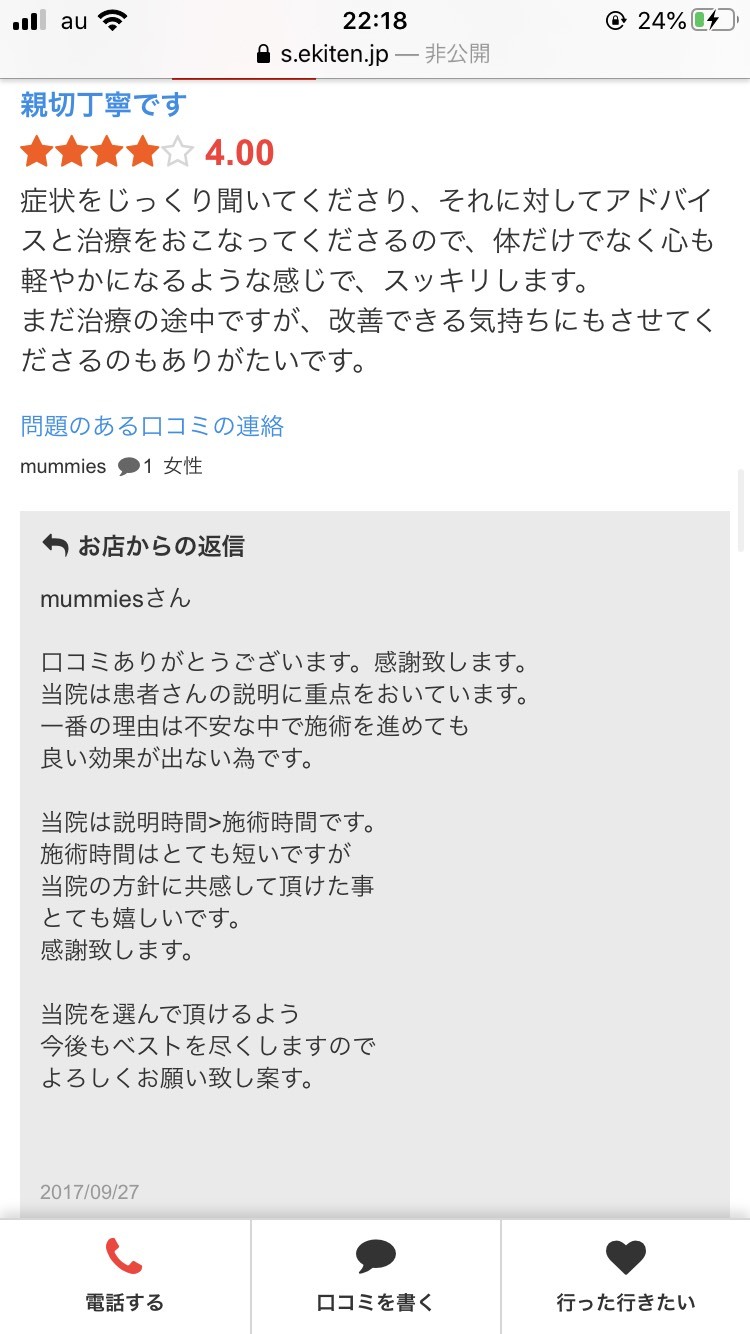Write a review with 口コミを書く
This screenshot has height=1334, width=750.
coord(375,1275)
